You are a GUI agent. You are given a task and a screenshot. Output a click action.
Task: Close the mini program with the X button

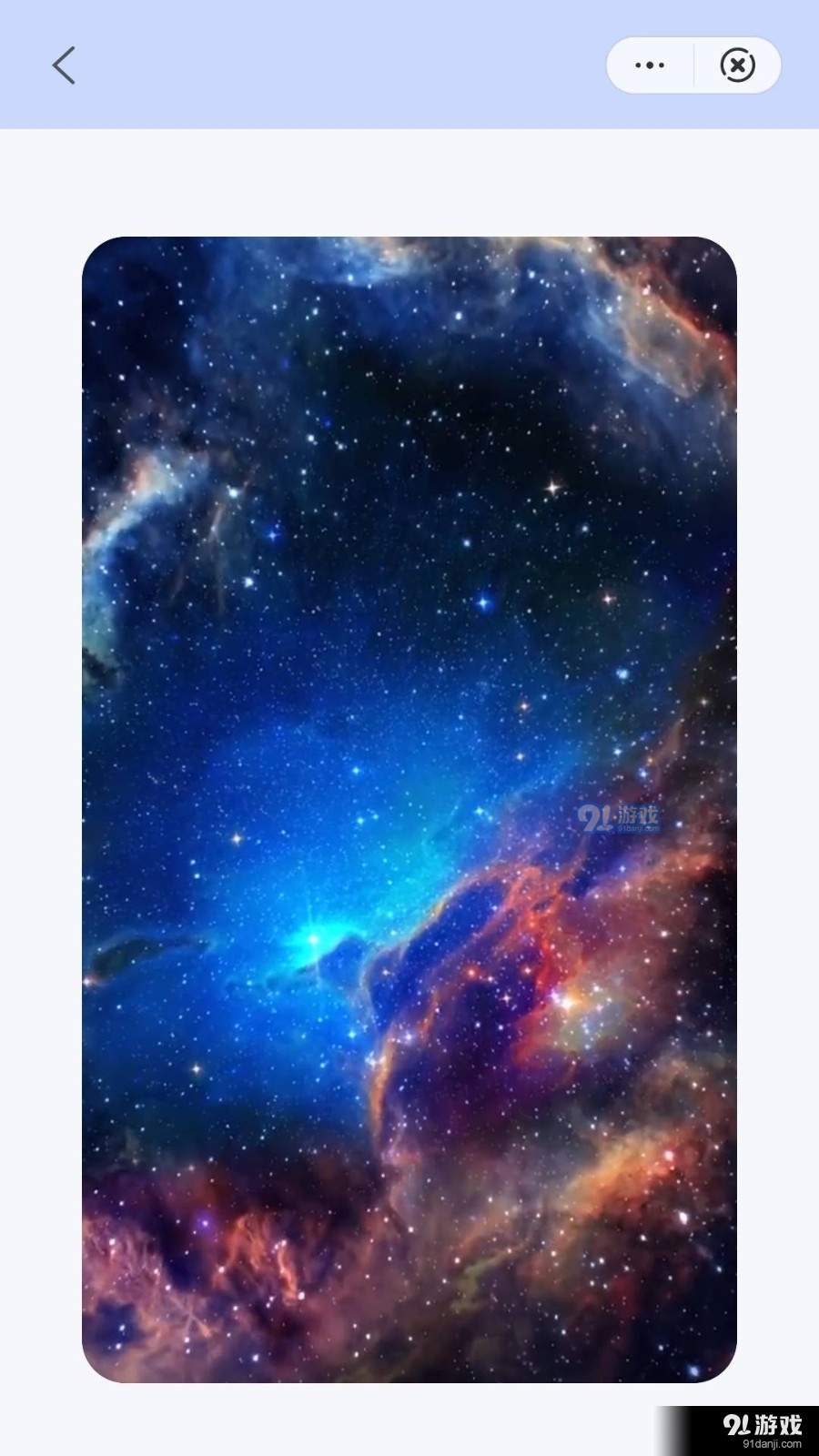point(737,66)
